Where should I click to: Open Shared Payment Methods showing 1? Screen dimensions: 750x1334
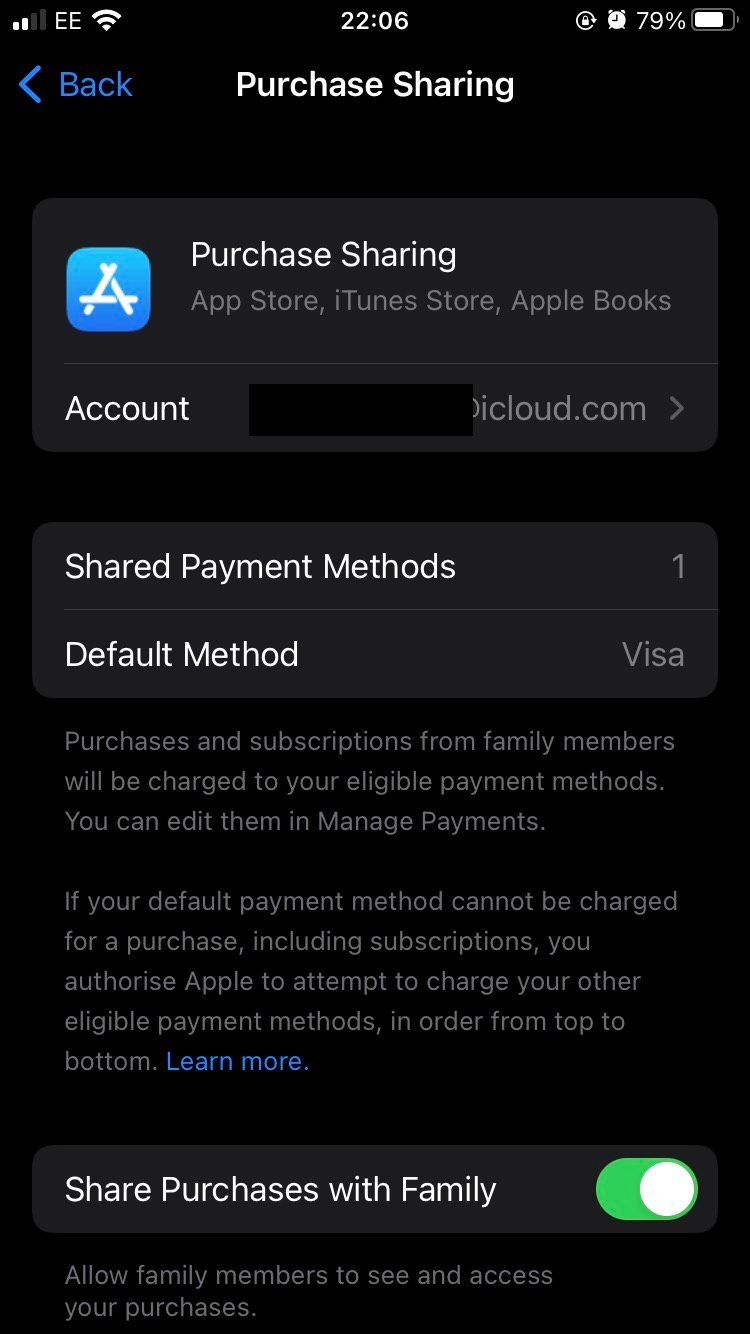click(x=375, y=566)
